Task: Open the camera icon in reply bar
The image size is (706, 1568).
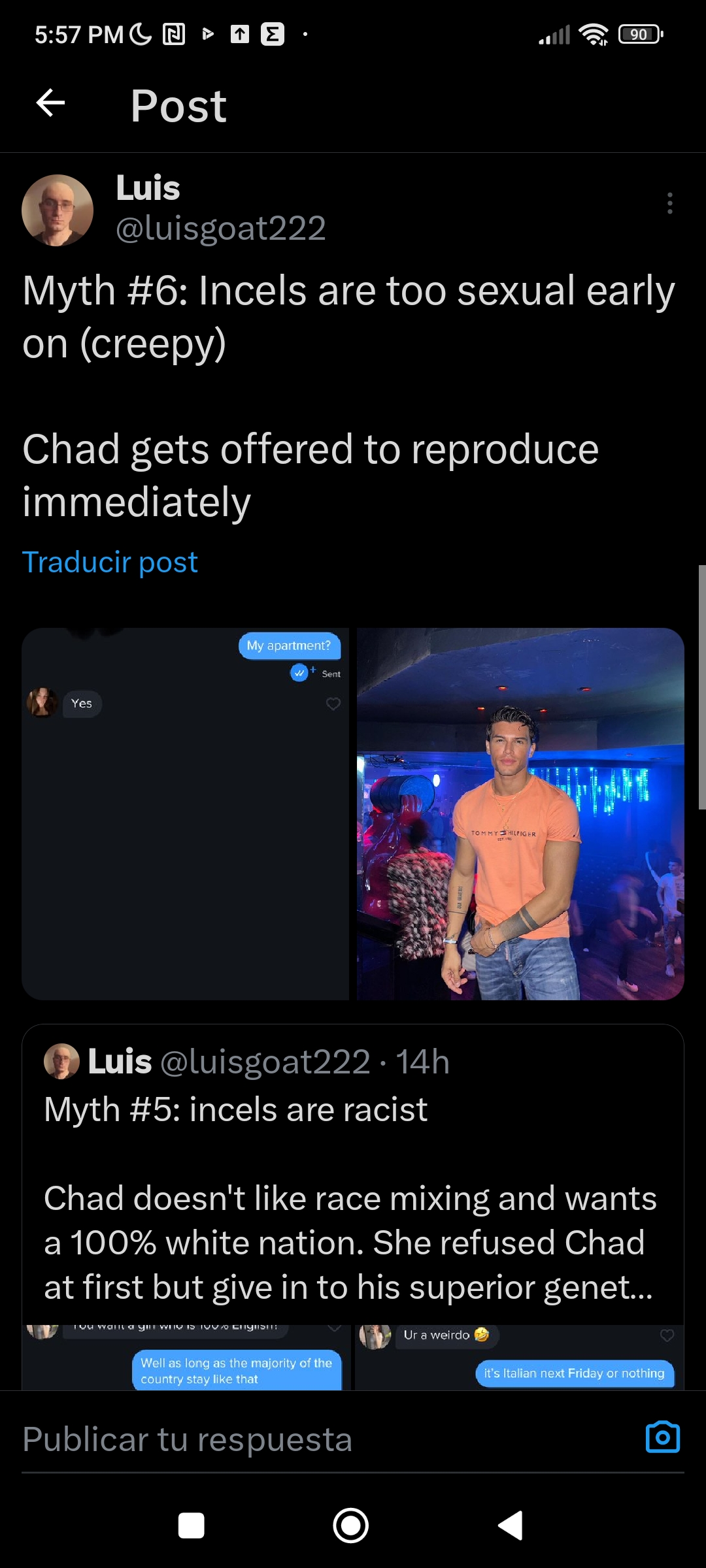Action: 662,1438
